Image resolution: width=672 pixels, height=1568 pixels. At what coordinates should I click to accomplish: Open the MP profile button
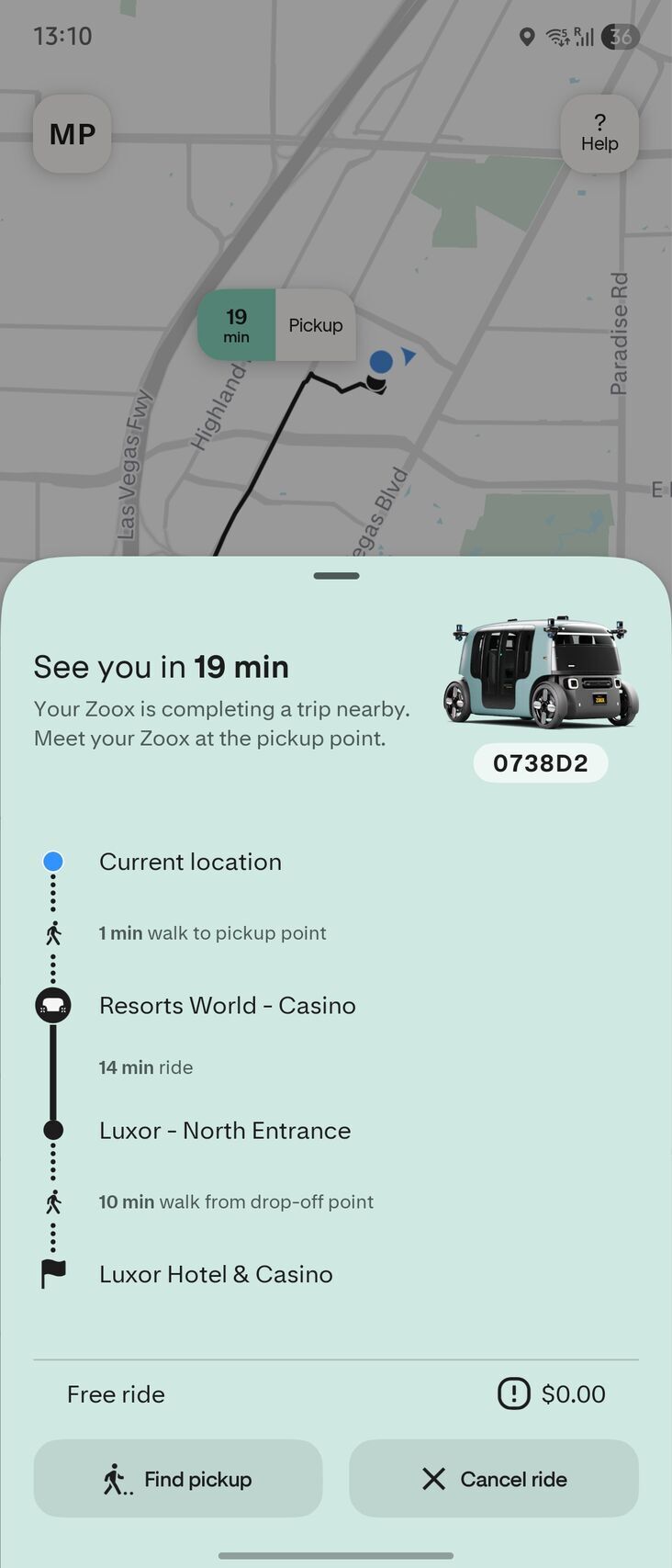click(x=72, y=134)
